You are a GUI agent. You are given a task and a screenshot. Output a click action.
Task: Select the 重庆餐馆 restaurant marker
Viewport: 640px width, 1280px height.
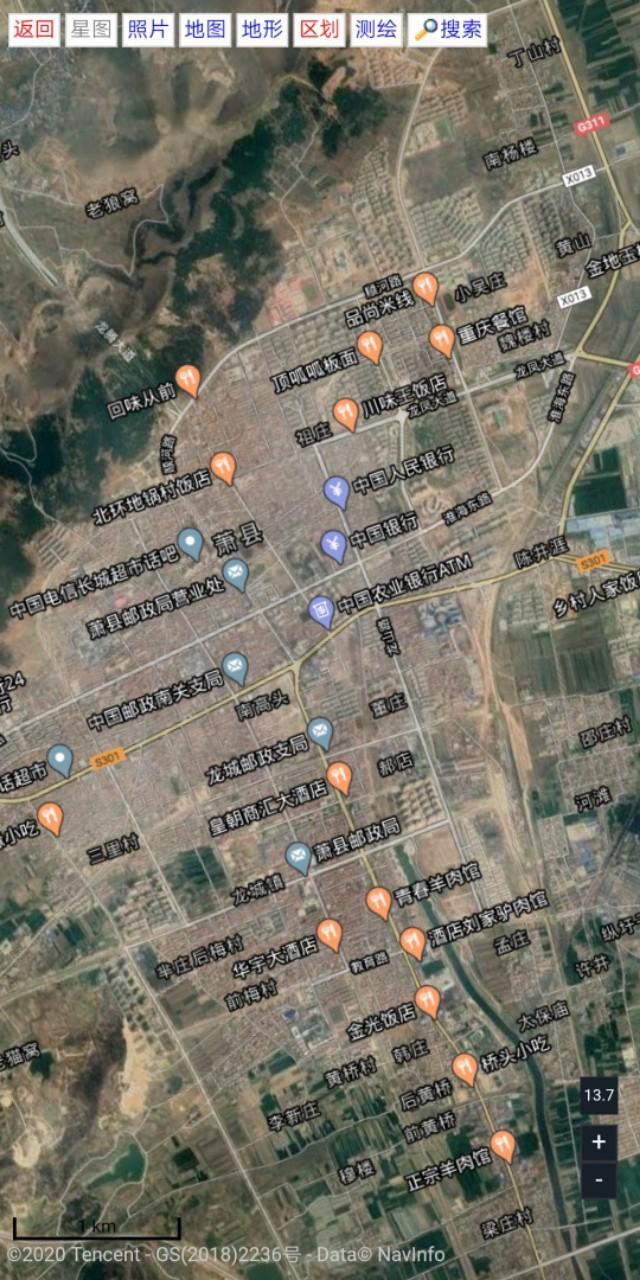coord(442,339)
